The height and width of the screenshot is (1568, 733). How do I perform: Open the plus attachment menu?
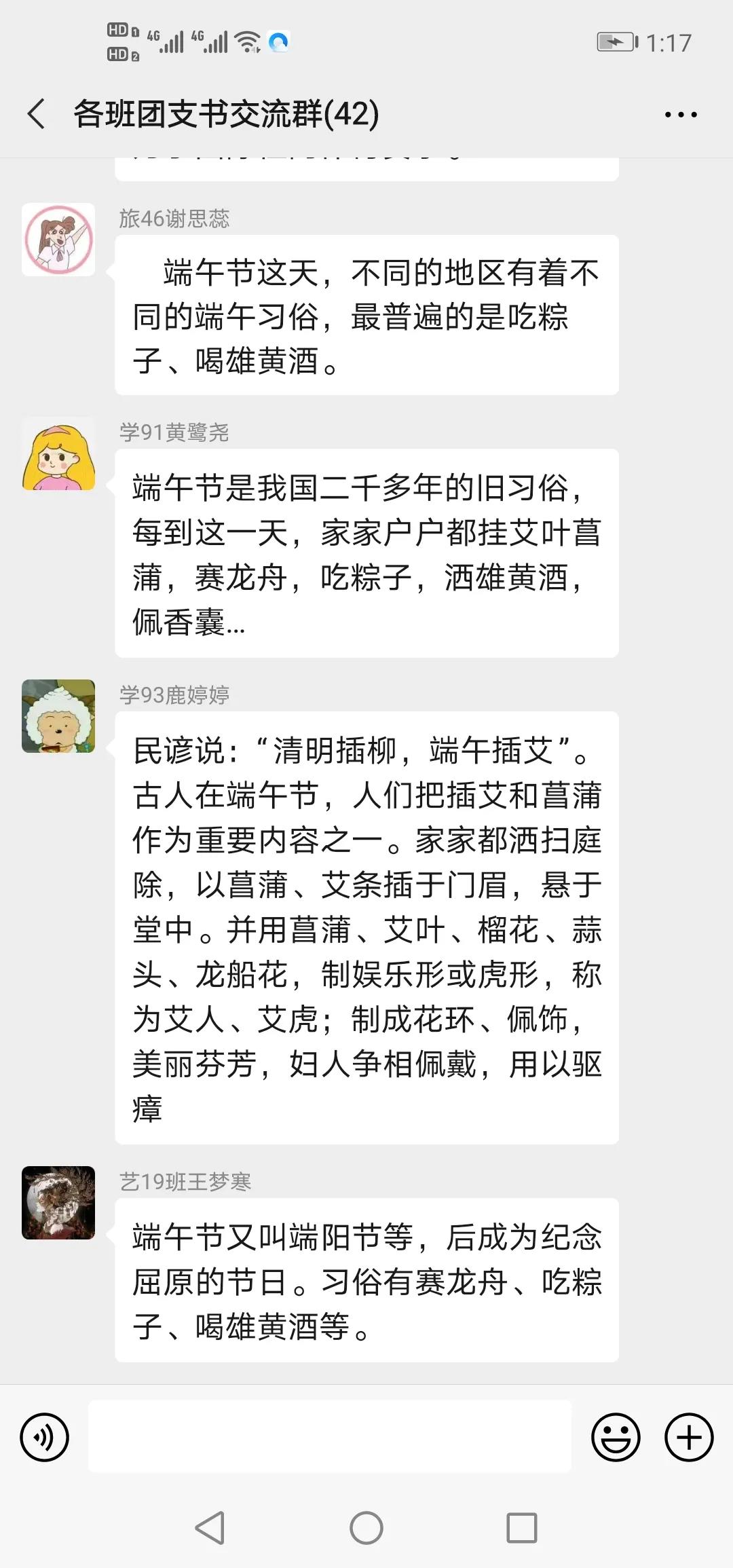coord(689,1437)
